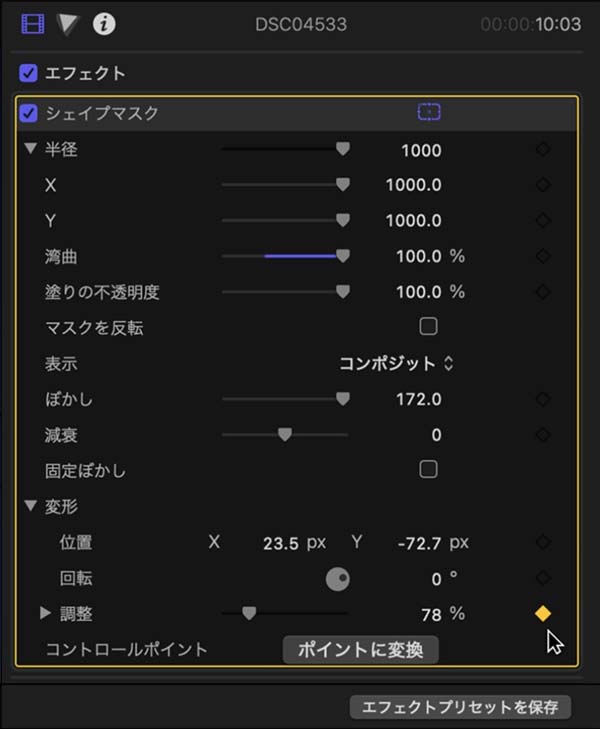Select the ぼかし value field 172.0
Screen dimensions: 600x729
(420, 399)
